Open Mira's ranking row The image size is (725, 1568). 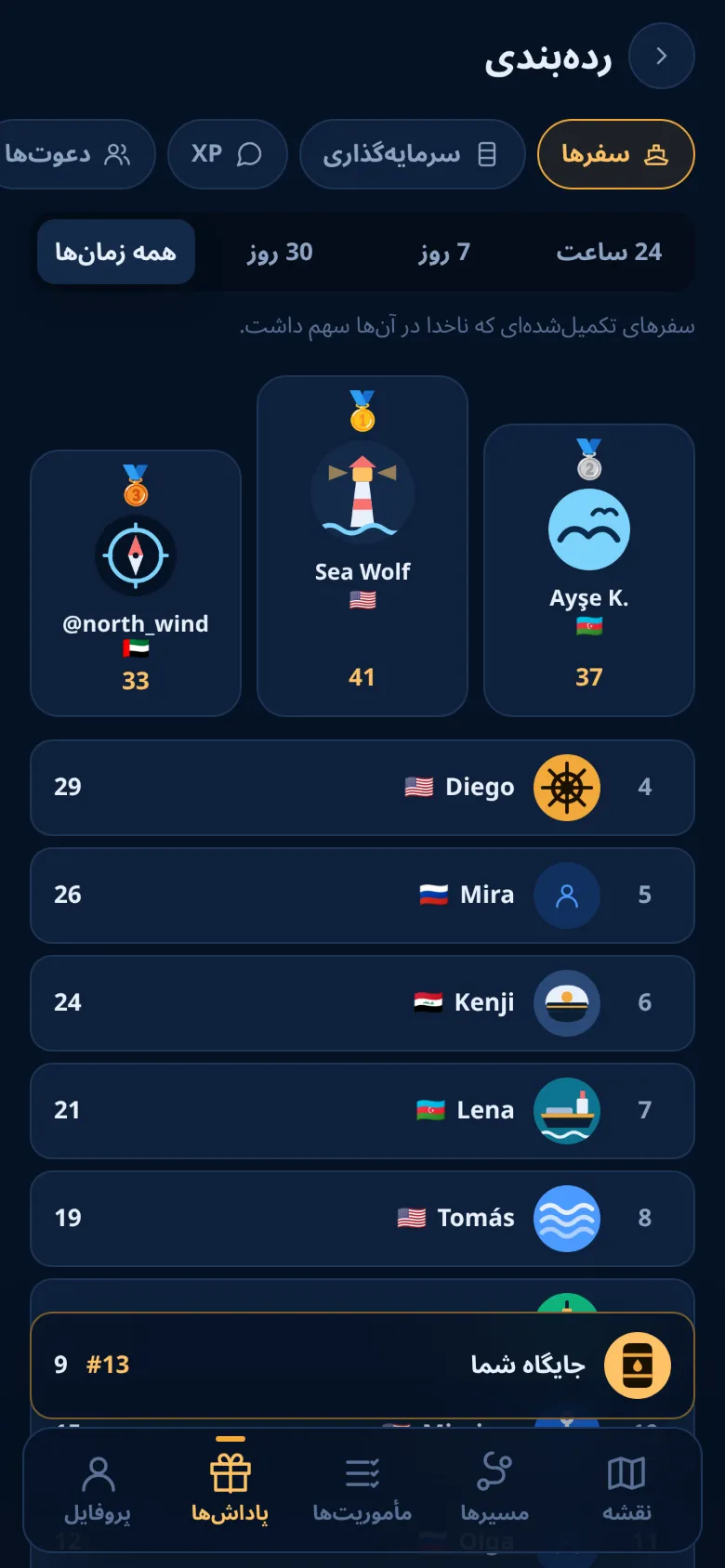coord(362,895)
